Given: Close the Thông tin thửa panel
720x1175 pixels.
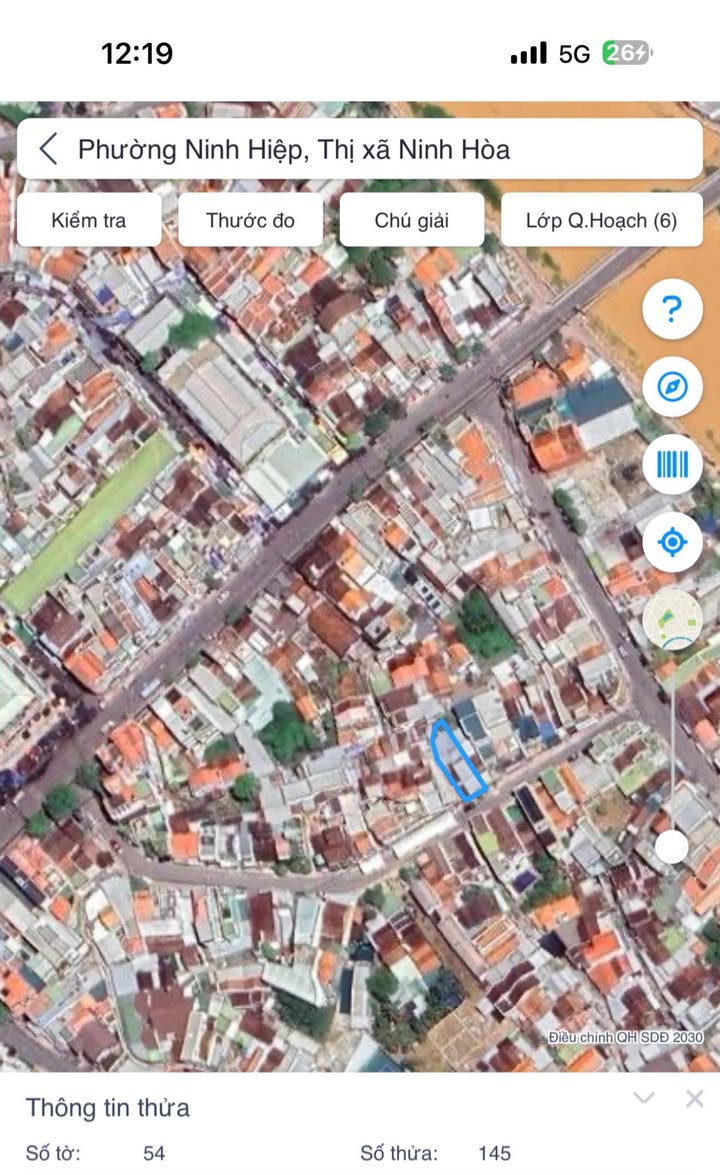Looking at the screenshot, I should (695, 1099).
